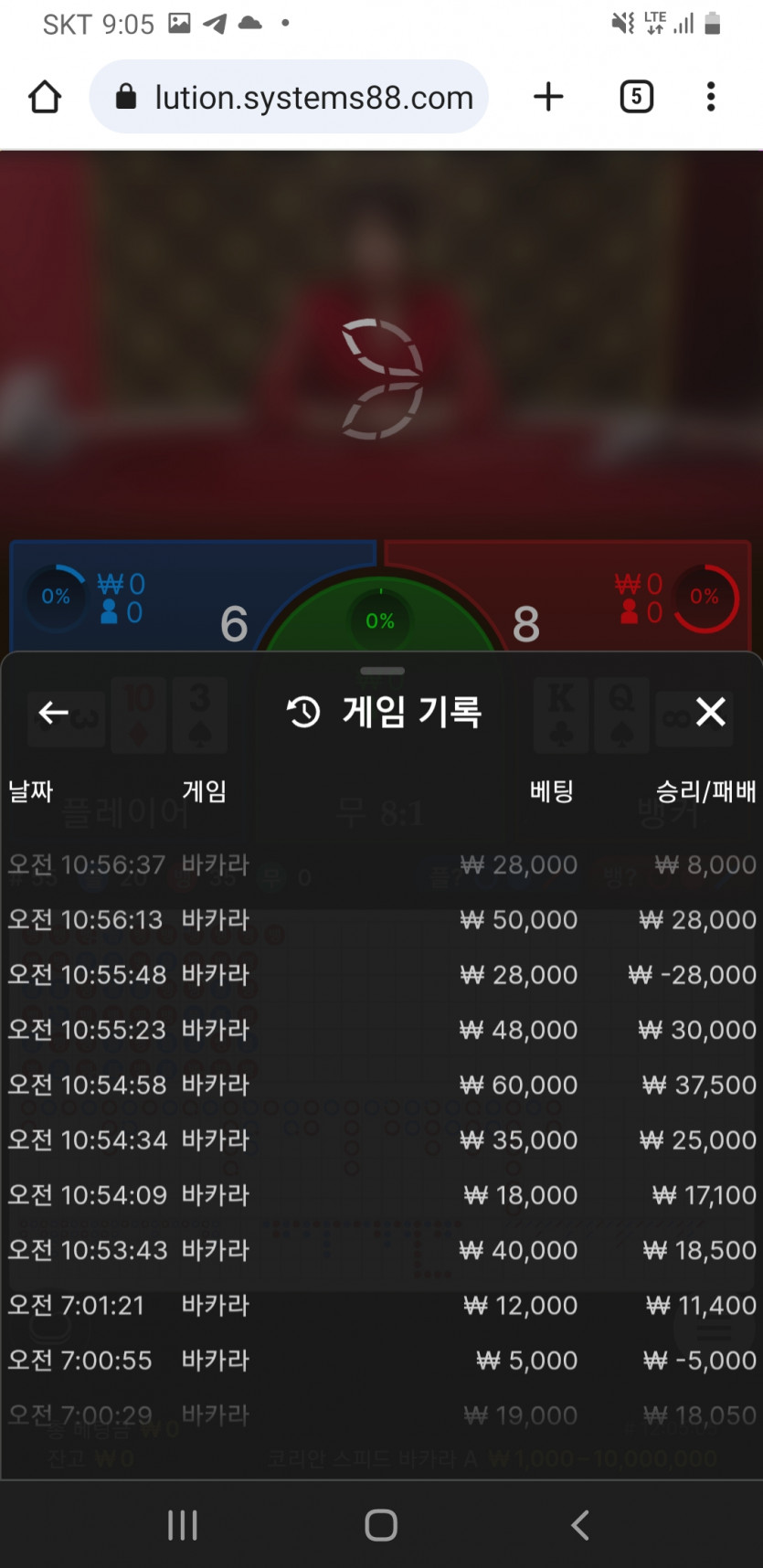View the 오전 10:54:09 game entry
Viewport: 763px width, 1568px height.
(381, 1195)
